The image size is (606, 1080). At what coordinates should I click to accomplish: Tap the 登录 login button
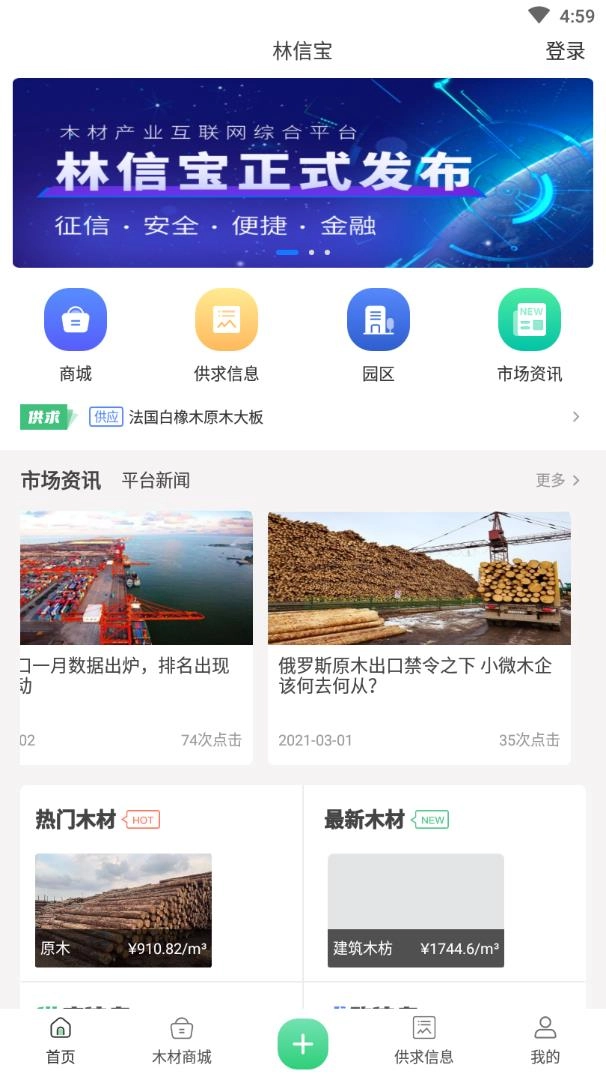point(564,51)
